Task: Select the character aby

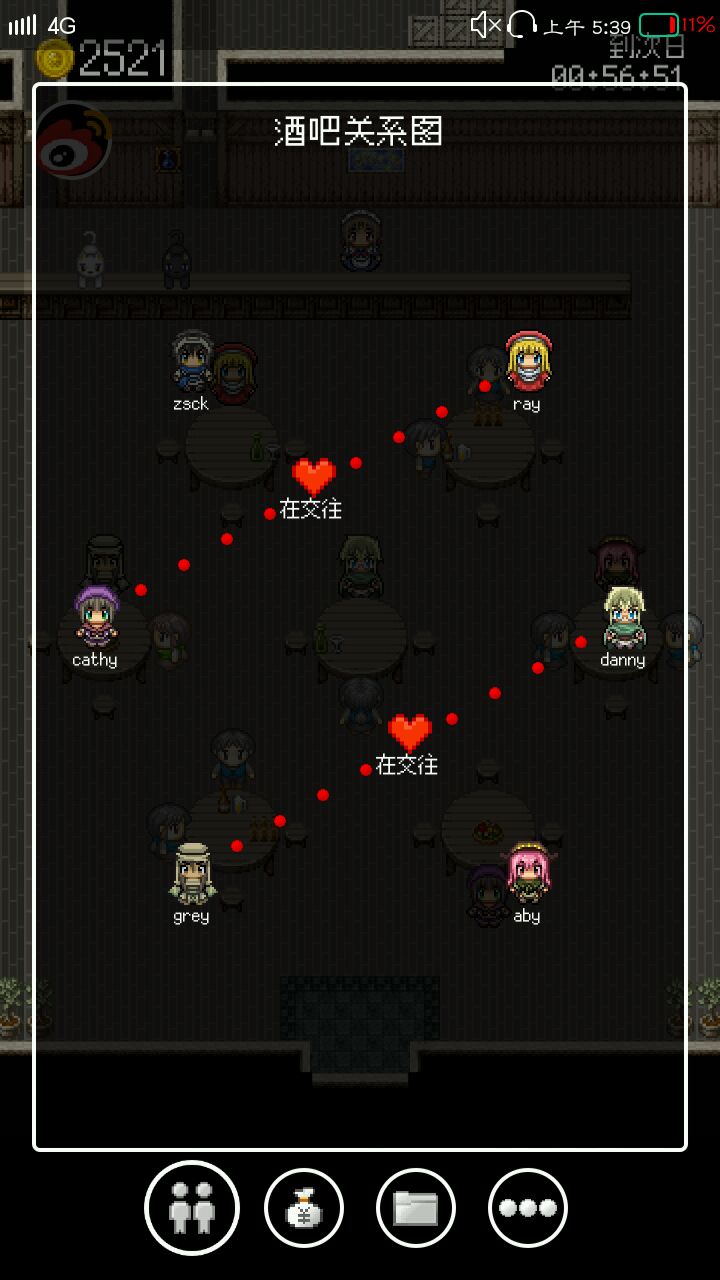Action: click(527, 872)
